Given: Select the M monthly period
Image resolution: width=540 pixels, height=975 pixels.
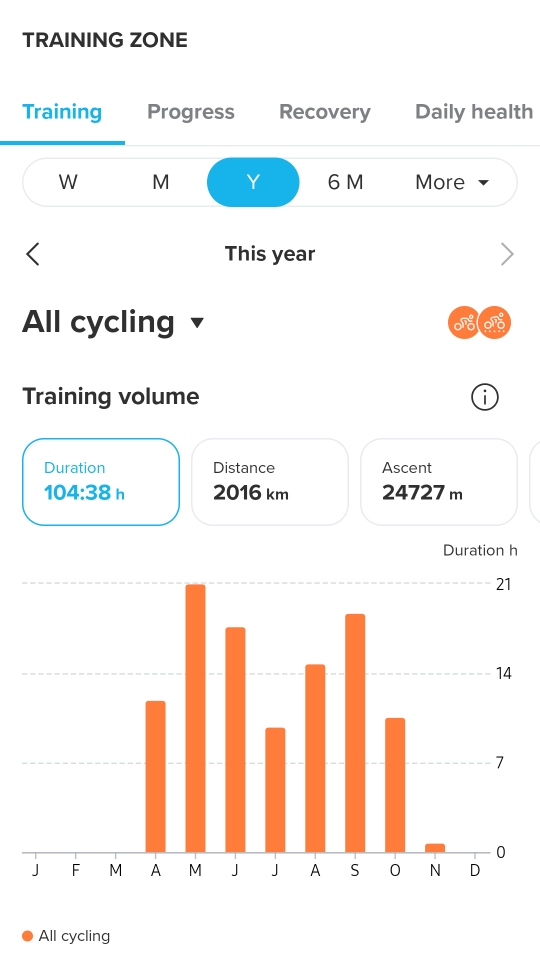Looking at the screenshot, I should click(161, 182).
